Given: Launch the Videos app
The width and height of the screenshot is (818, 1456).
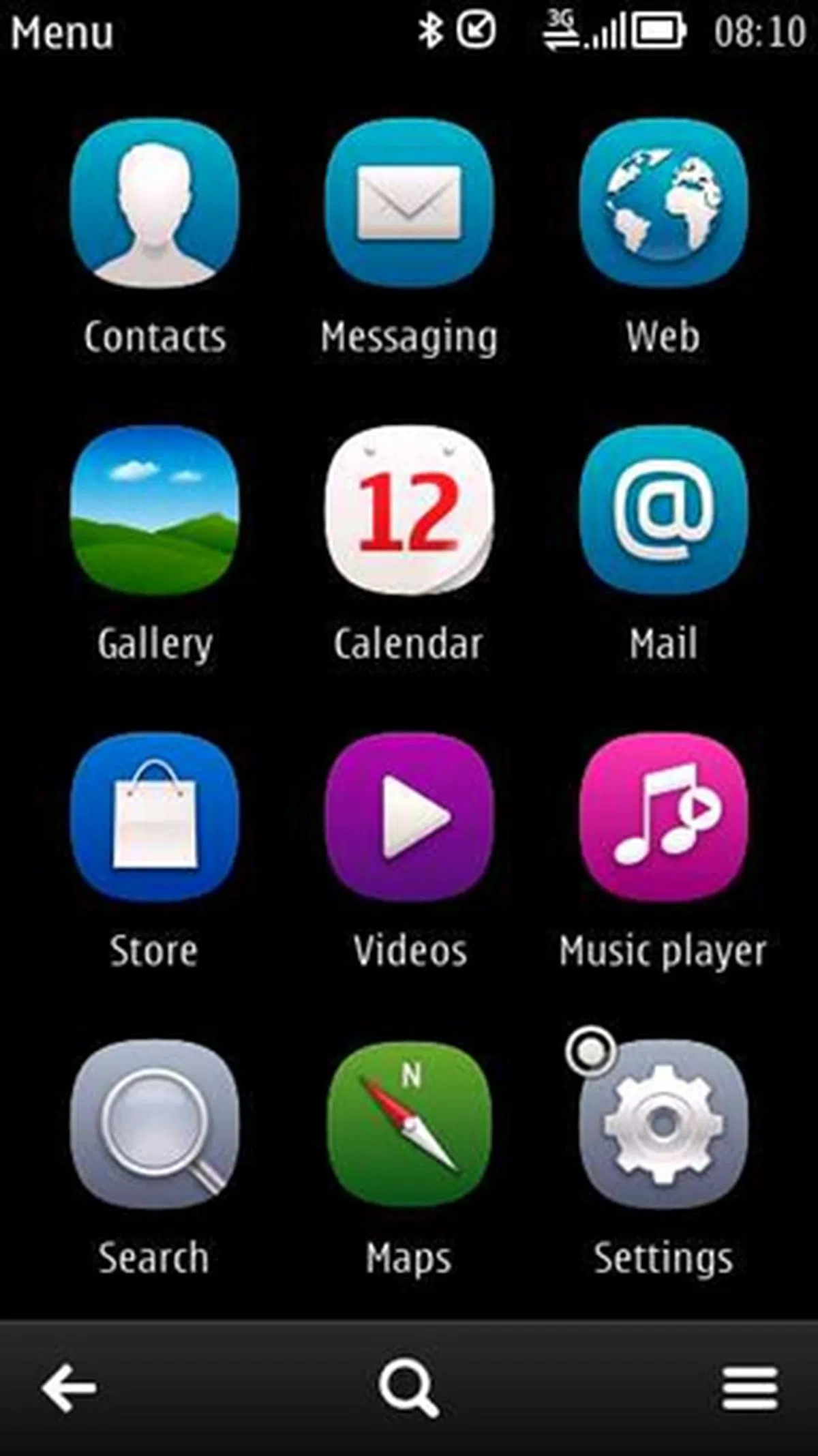Looking at the screenshot, I should 409,818.
